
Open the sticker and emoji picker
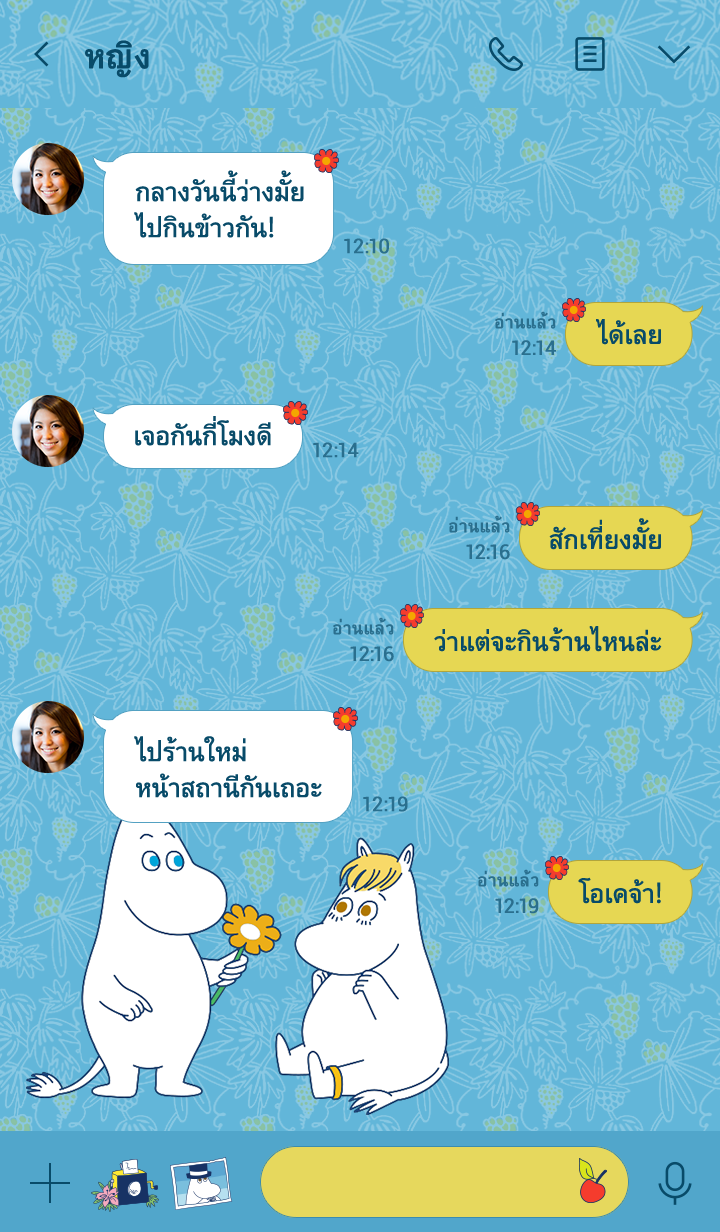(x=592, y=1182)
